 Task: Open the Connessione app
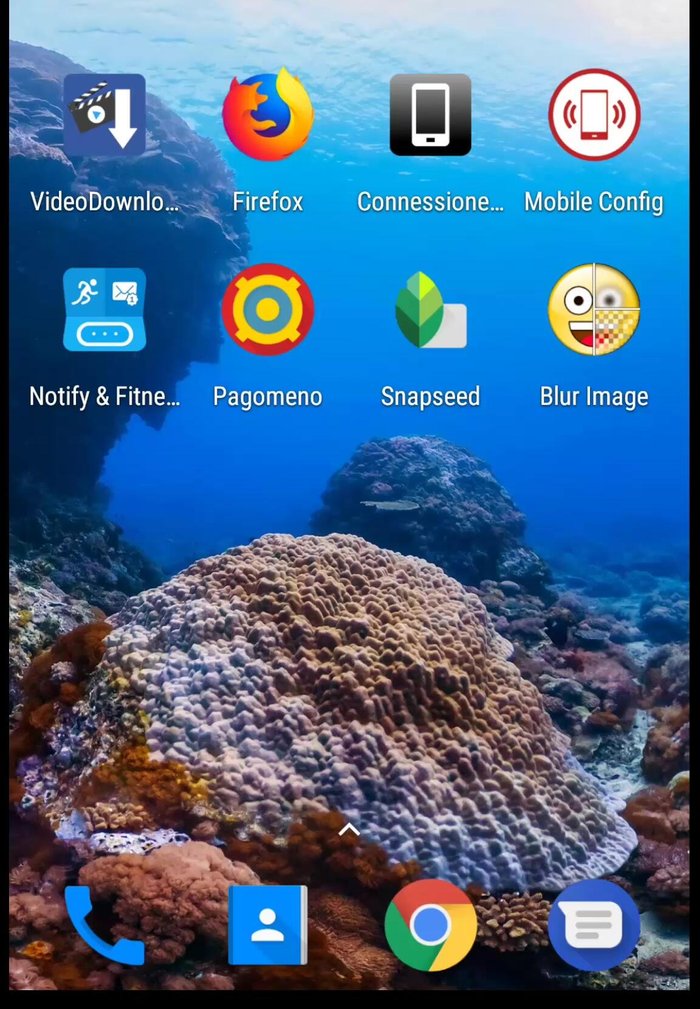coord(430,115)
